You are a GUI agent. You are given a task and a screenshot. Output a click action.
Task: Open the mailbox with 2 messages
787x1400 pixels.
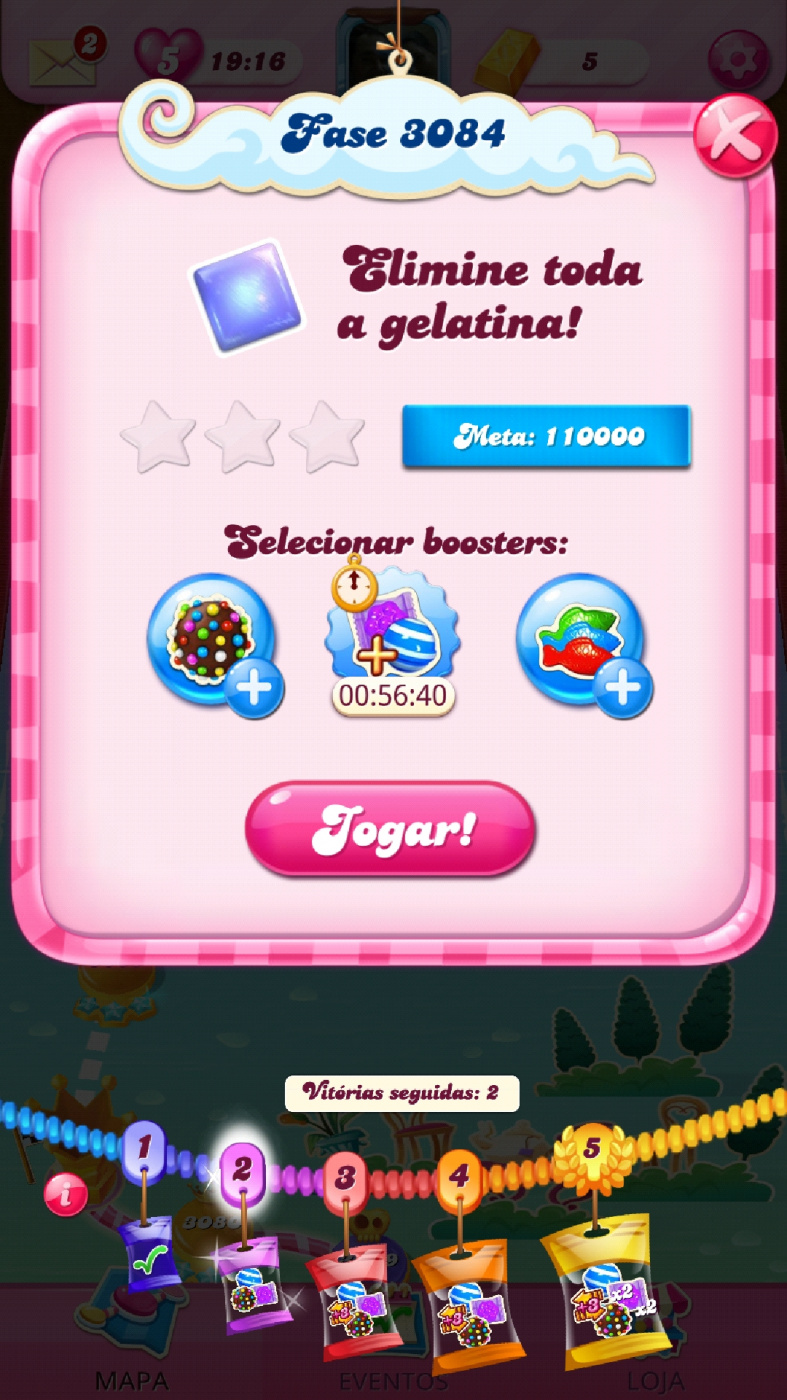point(62,60)
